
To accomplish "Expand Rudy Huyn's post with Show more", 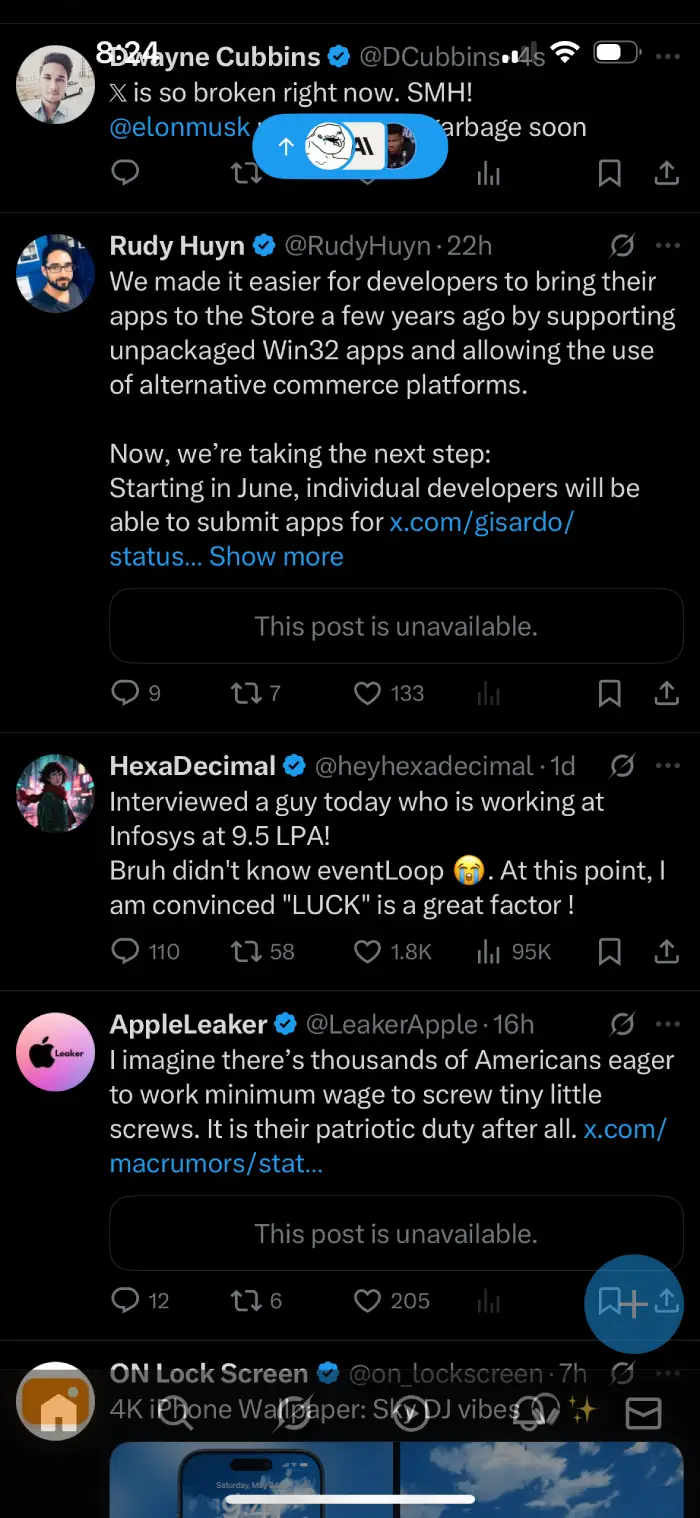I will (x=276, y=557).
